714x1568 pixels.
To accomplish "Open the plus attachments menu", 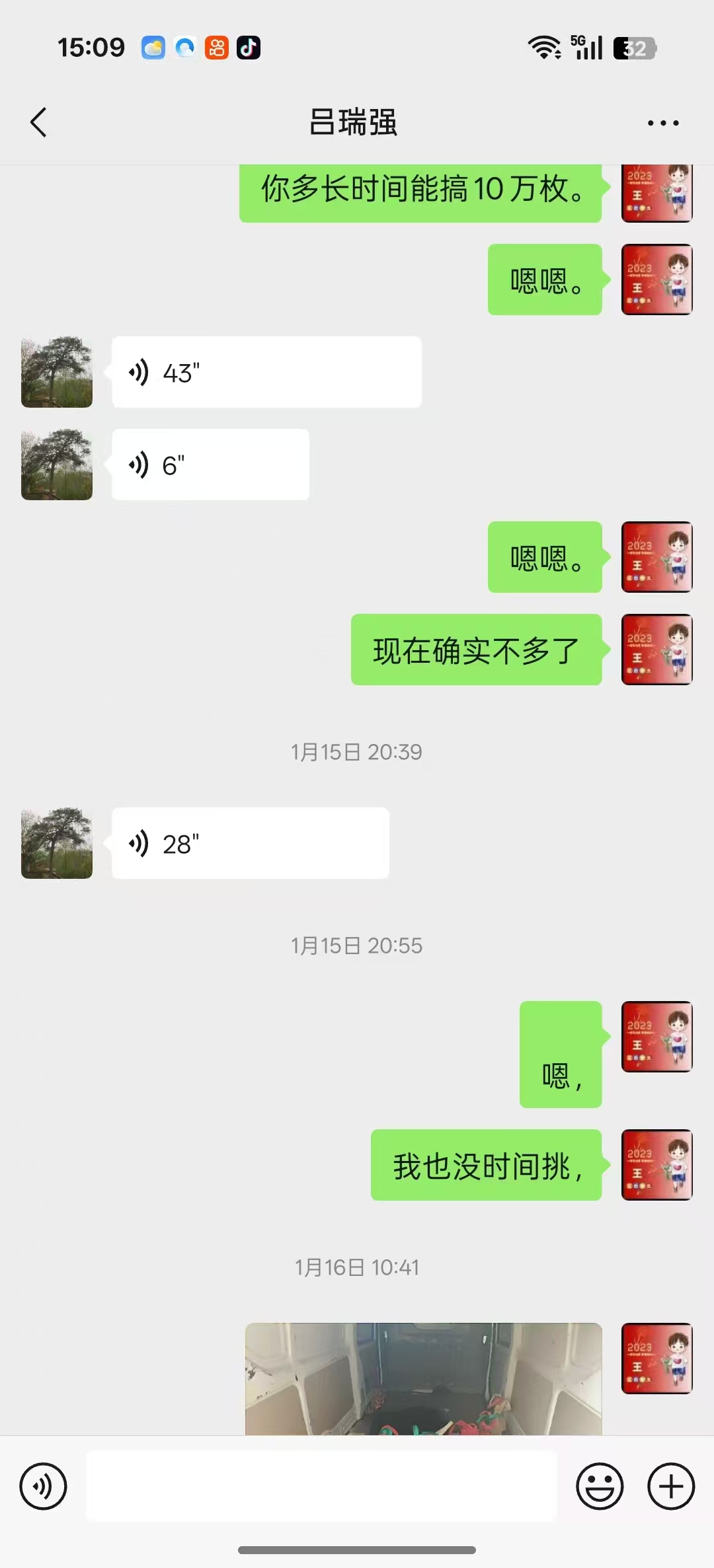I will tap(670, 1487).
